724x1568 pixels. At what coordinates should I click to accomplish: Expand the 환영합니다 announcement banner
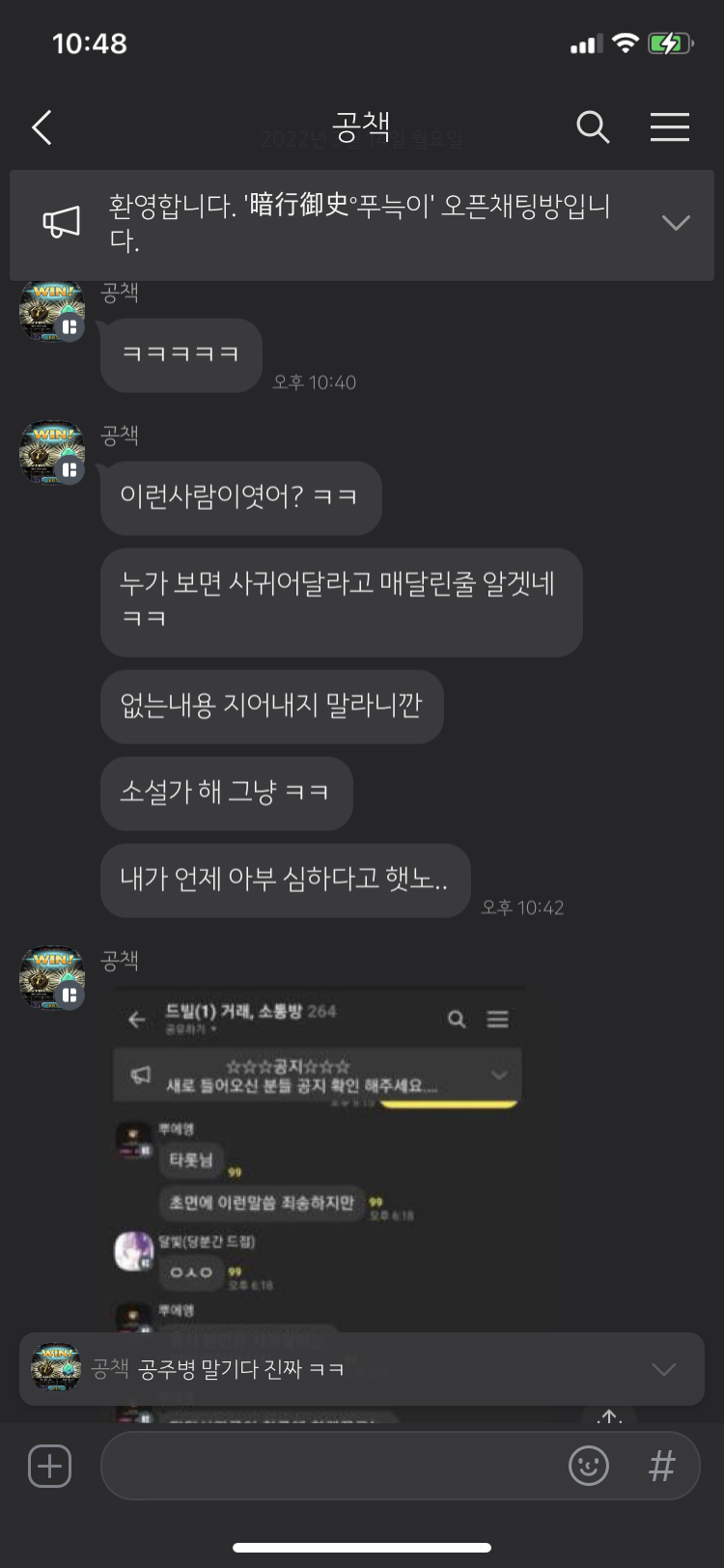[x=676, y=223]
